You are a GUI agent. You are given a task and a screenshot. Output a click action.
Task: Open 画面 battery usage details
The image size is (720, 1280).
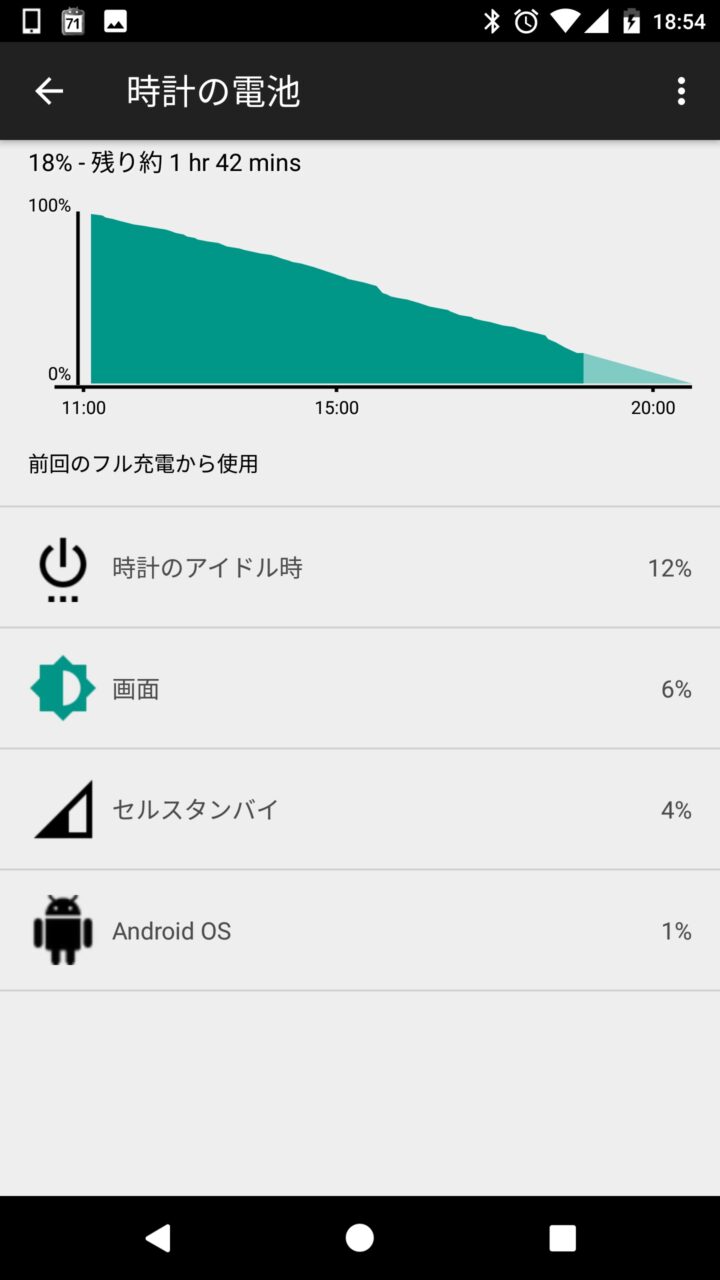360,689
